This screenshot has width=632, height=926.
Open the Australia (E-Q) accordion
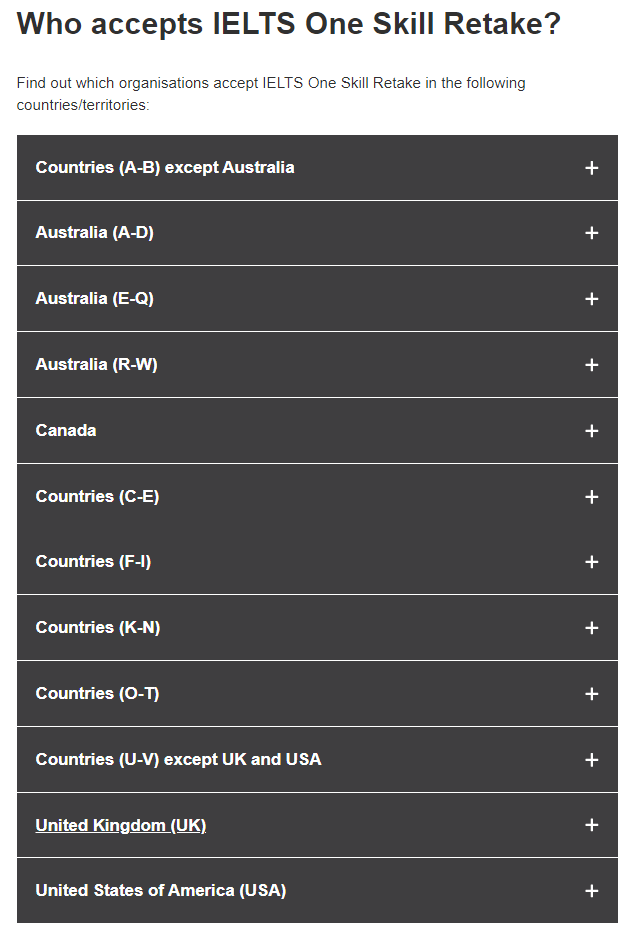pos(316,299)
